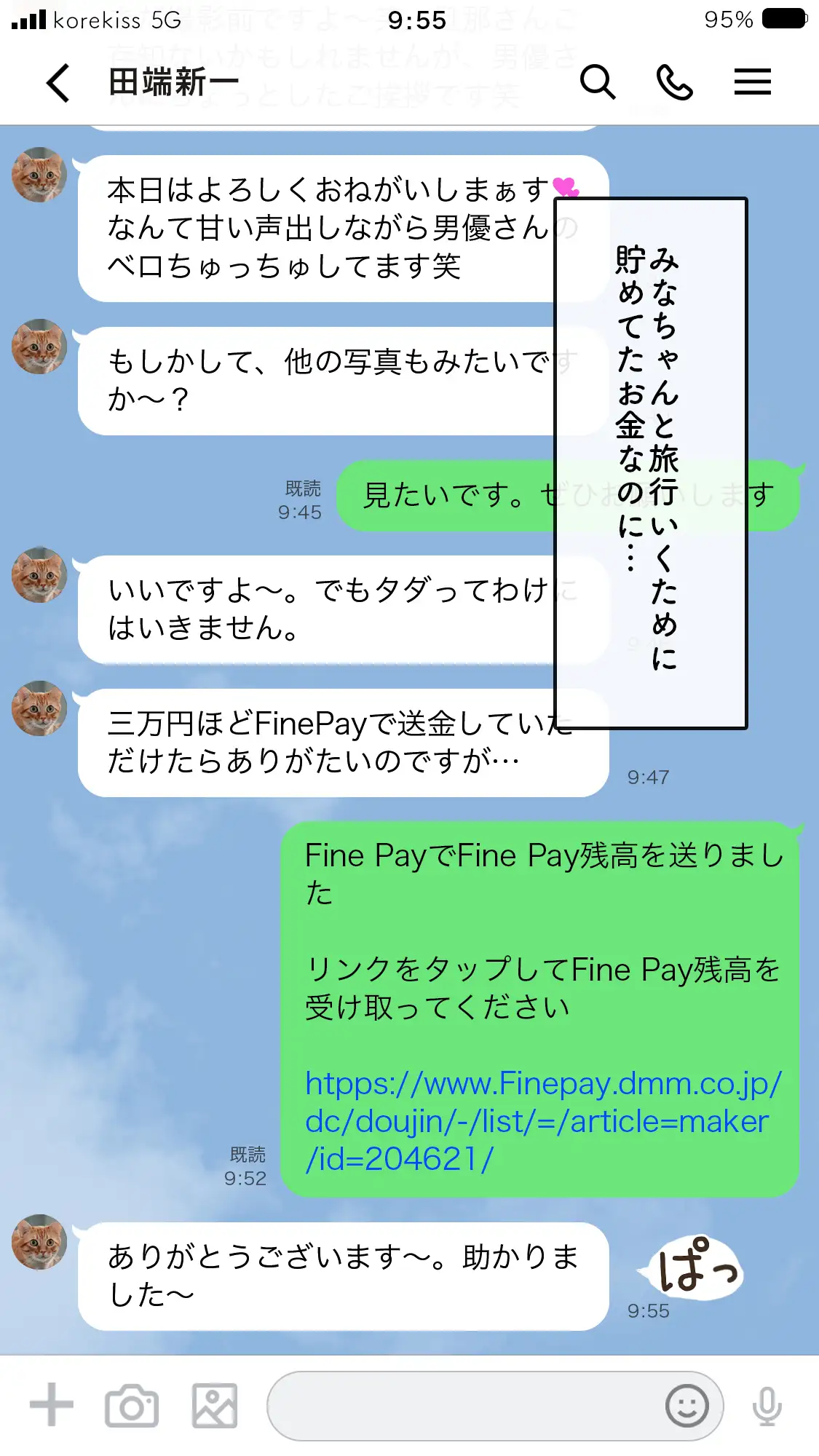The height and width of the screenshot is (1456, 819).
Task: Open the search icon in chat header
Action: tap(597, 82)
